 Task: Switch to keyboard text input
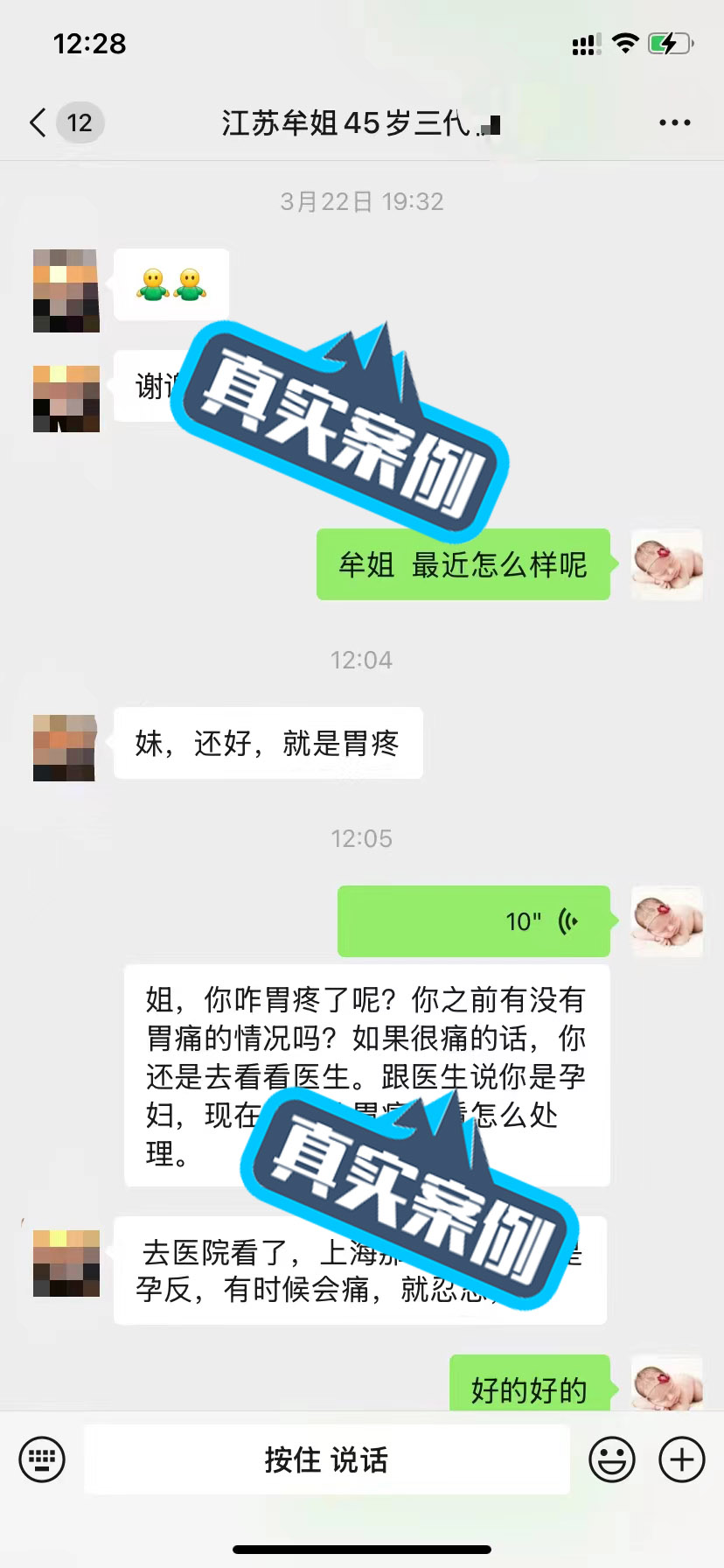42,1459
